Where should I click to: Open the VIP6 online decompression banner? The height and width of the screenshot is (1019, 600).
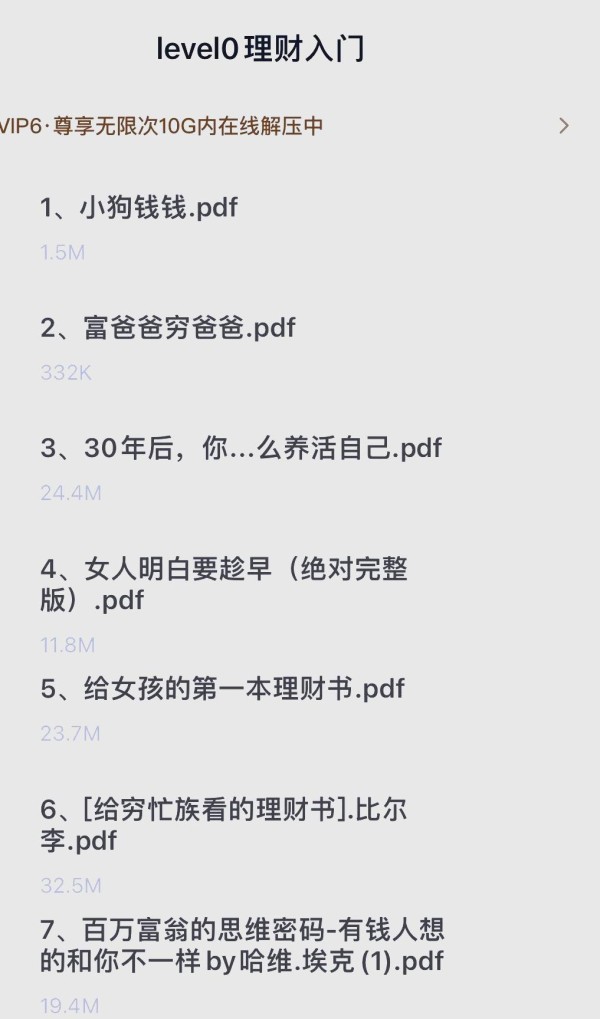280,126
